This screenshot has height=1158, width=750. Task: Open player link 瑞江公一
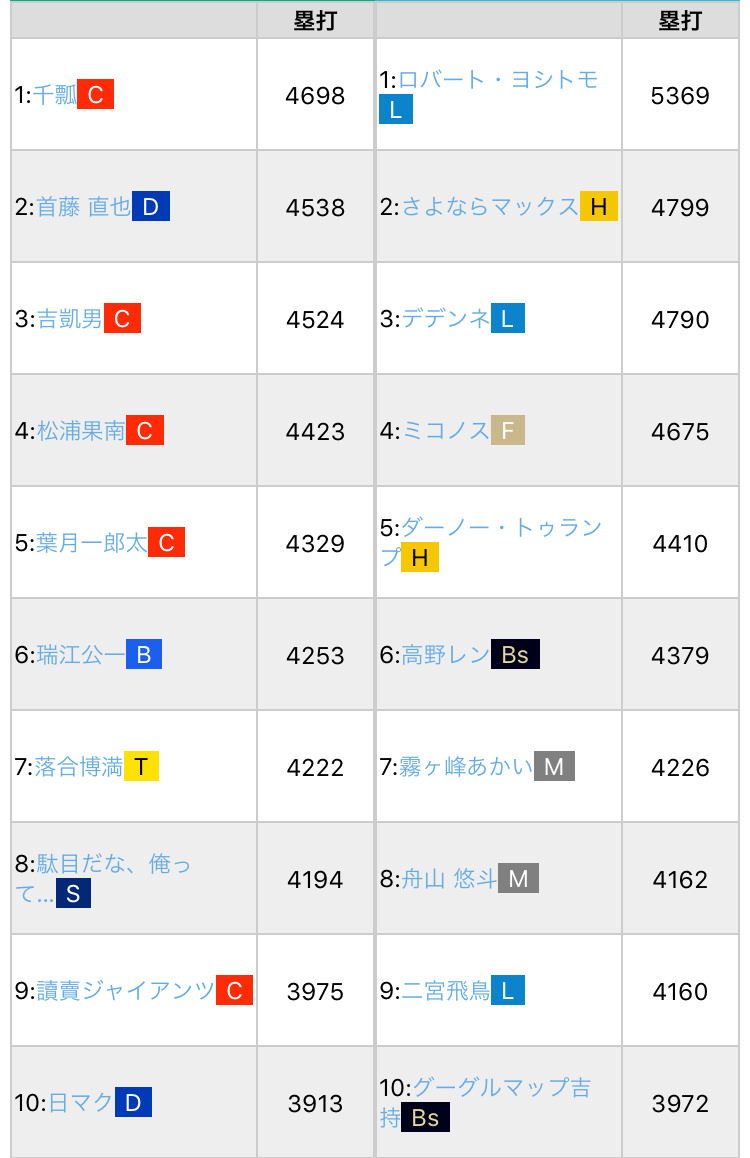pyautogui.click(x=81, y=656)
